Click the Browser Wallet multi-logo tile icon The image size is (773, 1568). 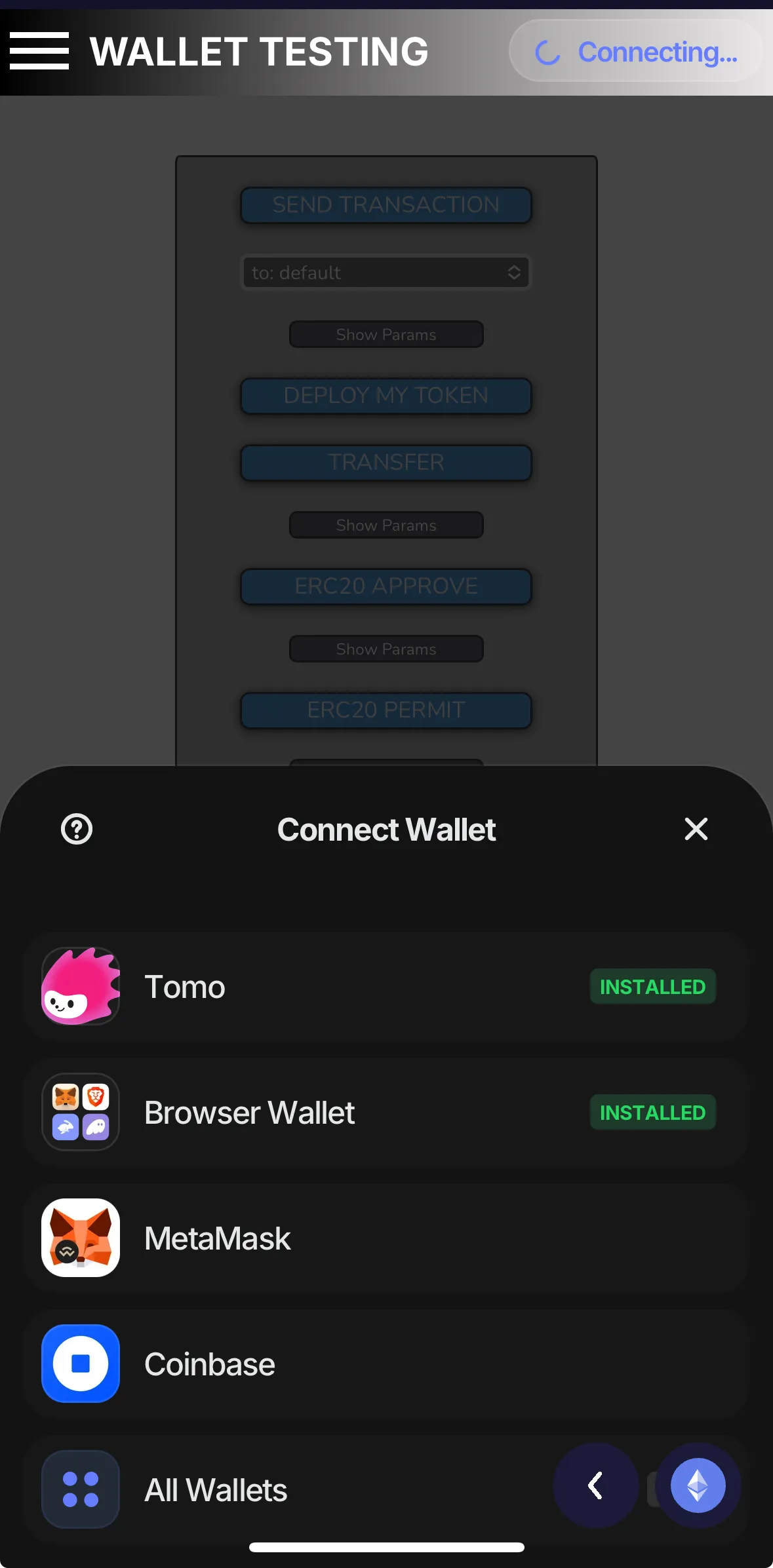pos(80,1112)
